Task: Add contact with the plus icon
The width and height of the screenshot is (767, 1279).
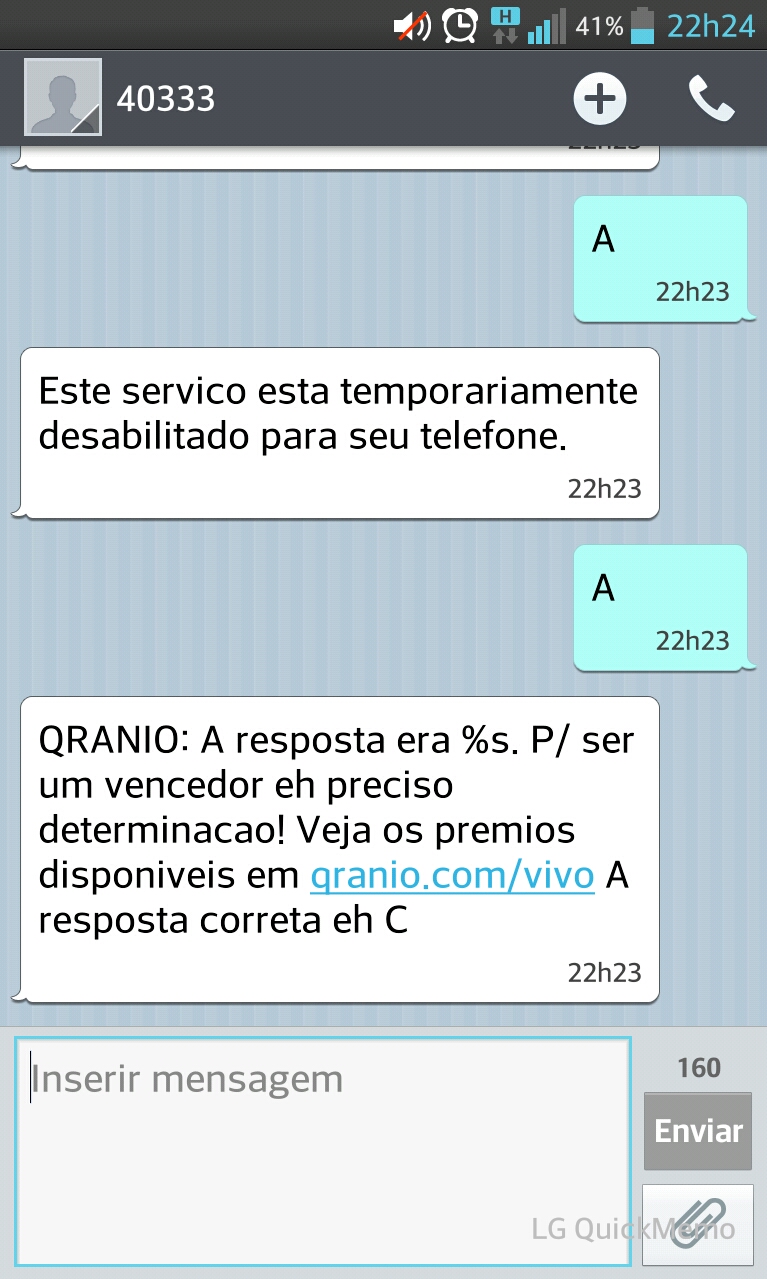Action: 599,99
